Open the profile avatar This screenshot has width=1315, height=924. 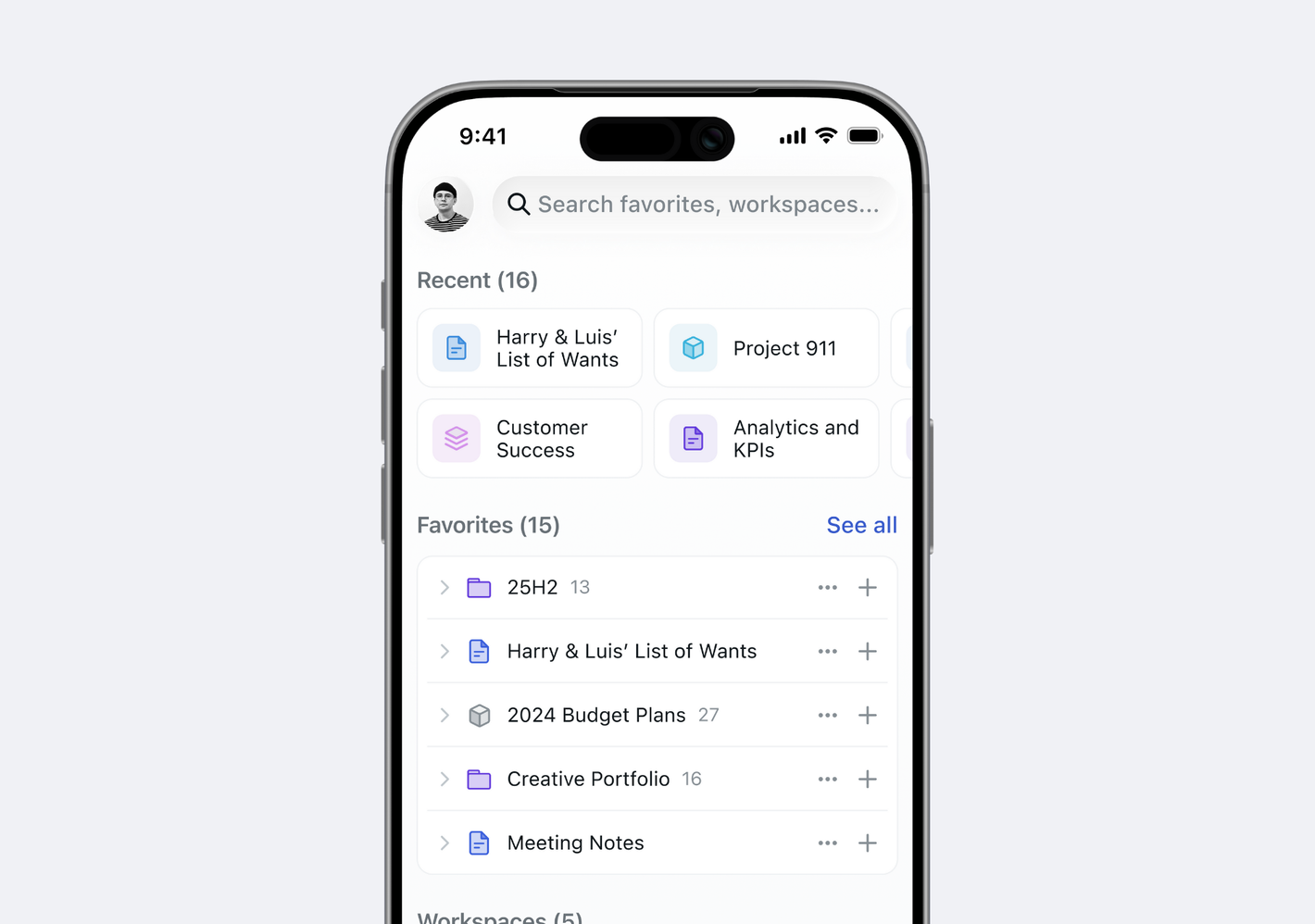[x=446, y=205]
